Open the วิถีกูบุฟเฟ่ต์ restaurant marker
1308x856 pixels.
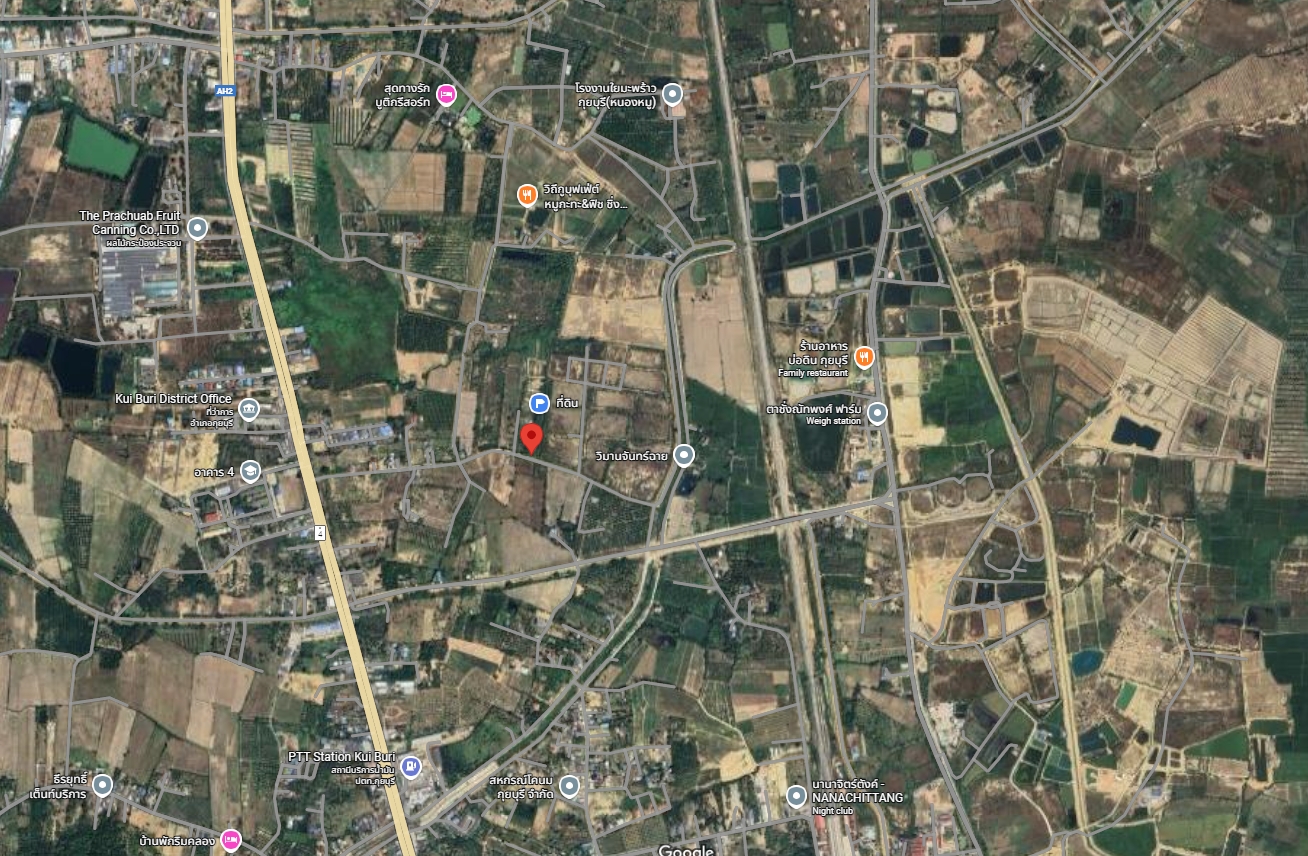coord(526,195)
